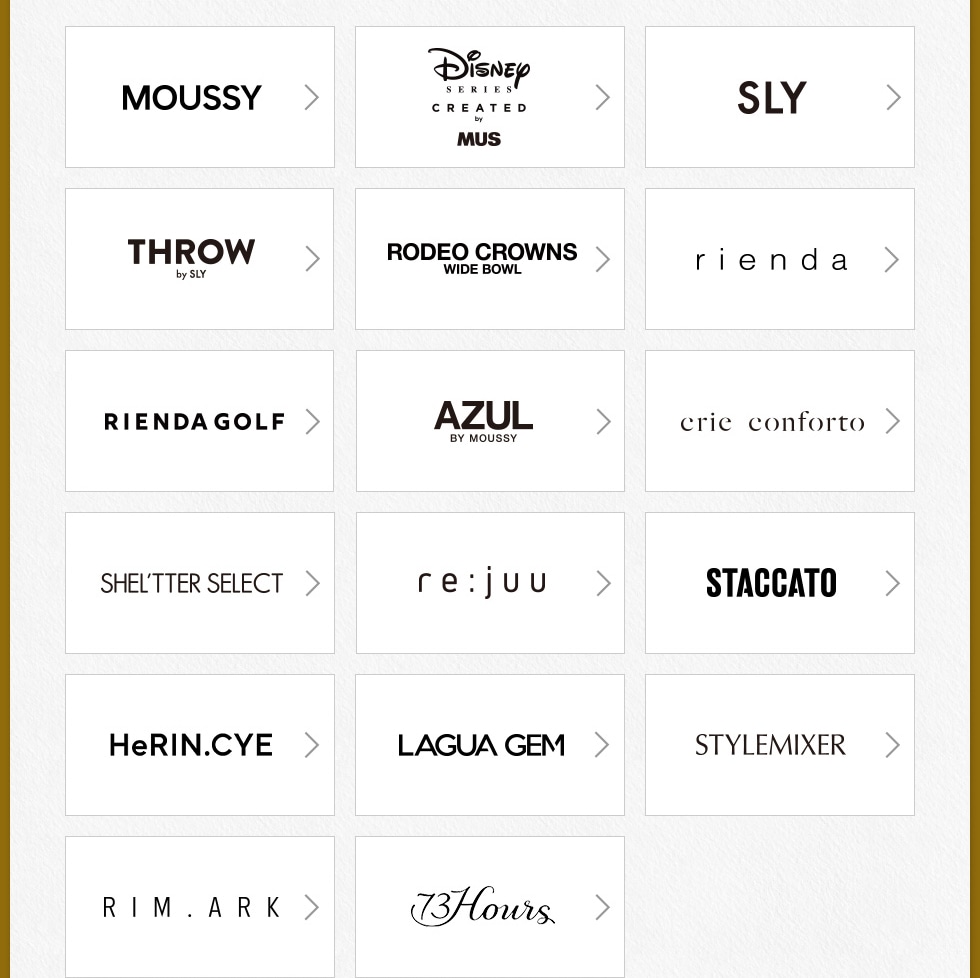
Task: Go to the SLY brand page
Action: (x=780, y=97)
